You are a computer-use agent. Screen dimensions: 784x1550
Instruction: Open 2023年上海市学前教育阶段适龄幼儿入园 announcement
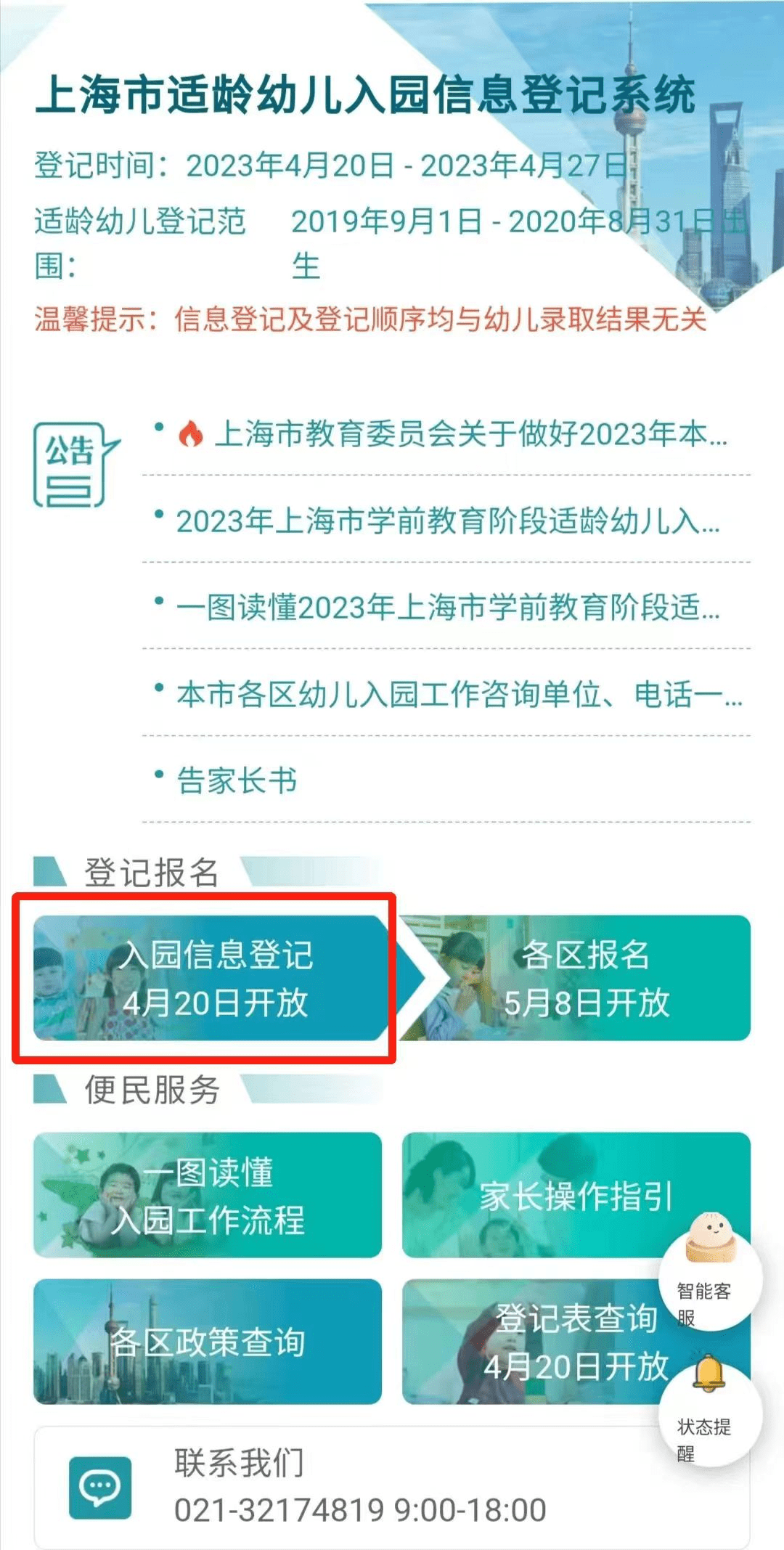coord(446,521)
